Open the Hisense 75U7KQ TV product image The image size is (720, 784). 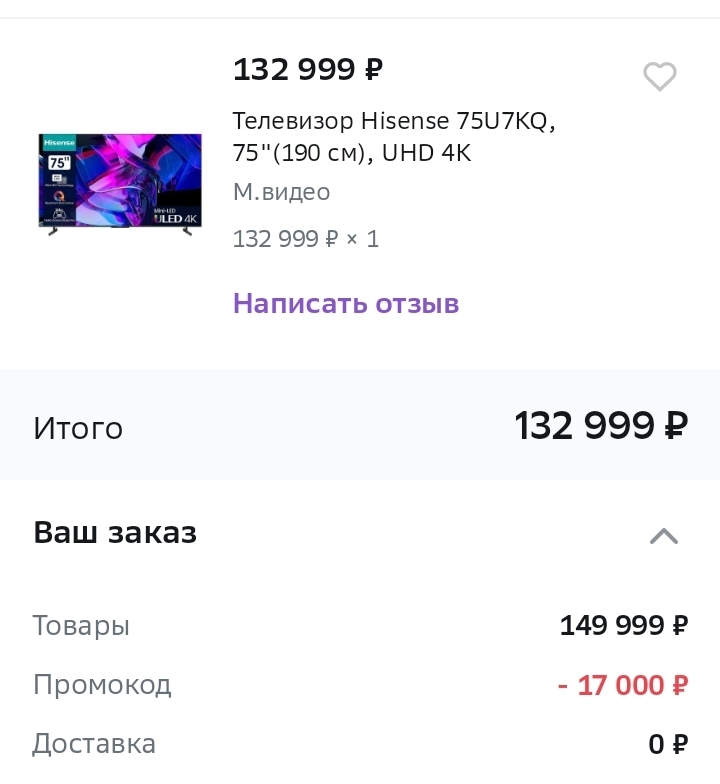coord(120,184)
